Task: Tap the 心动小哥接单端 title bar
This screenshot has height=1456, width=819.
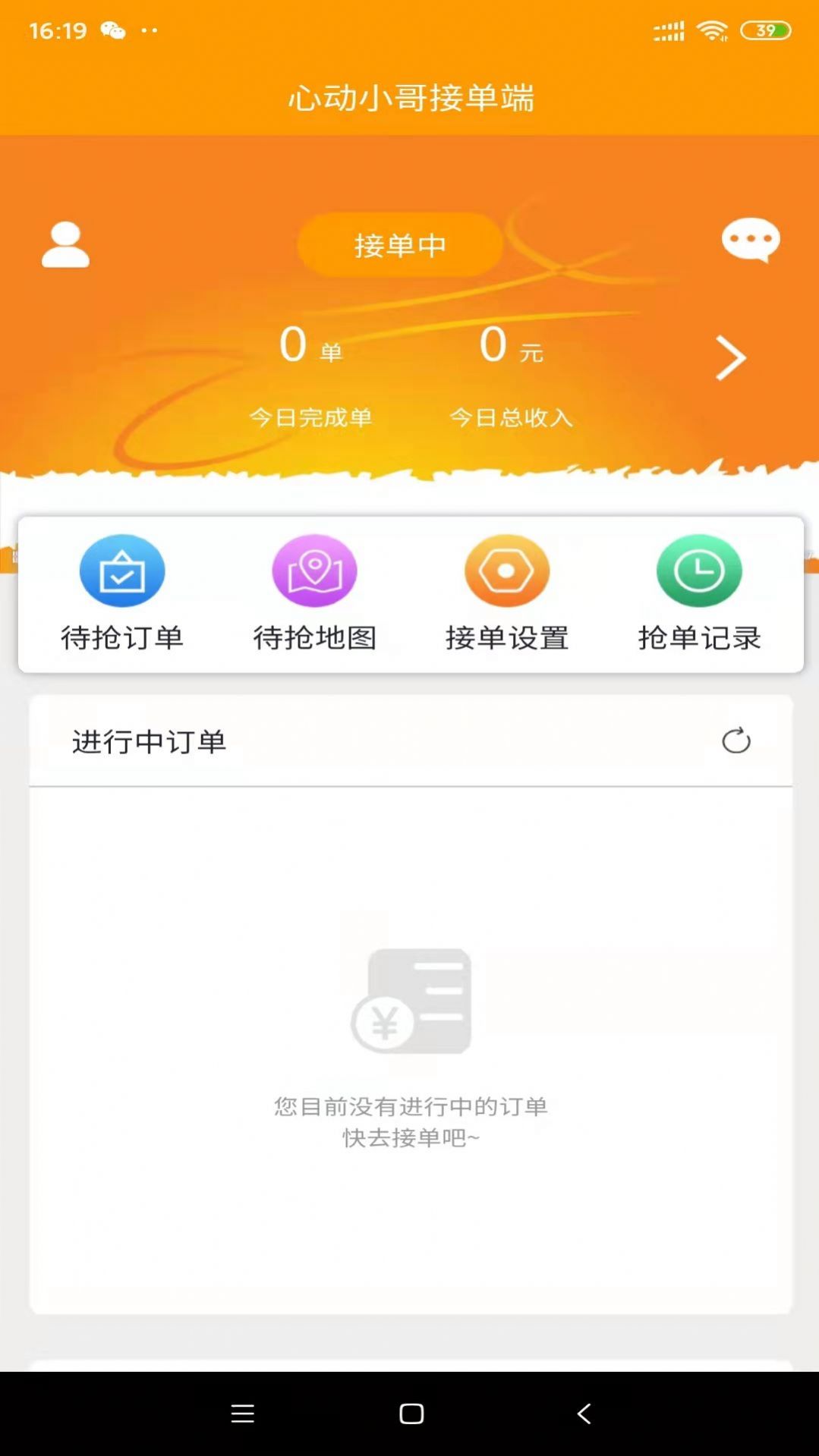Action: tap(410, 98)
